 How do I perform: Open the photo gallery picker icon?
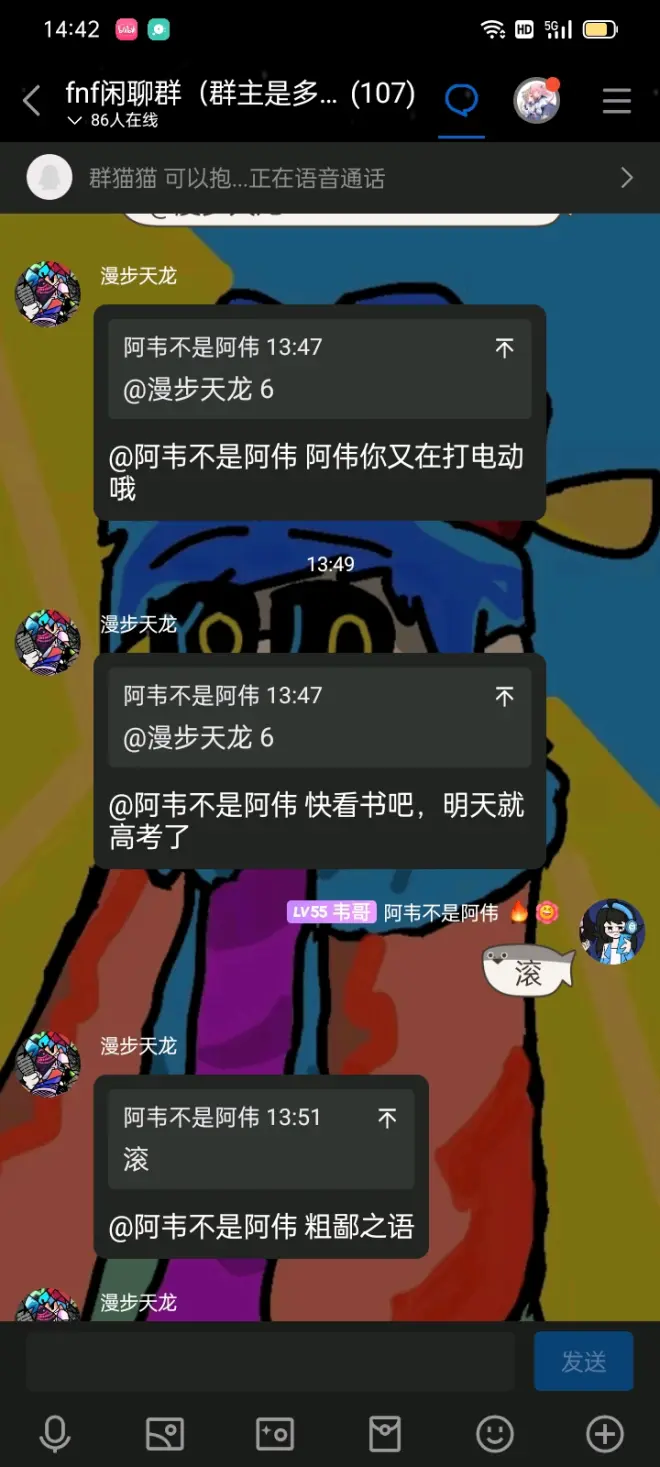coord(165,1434)
